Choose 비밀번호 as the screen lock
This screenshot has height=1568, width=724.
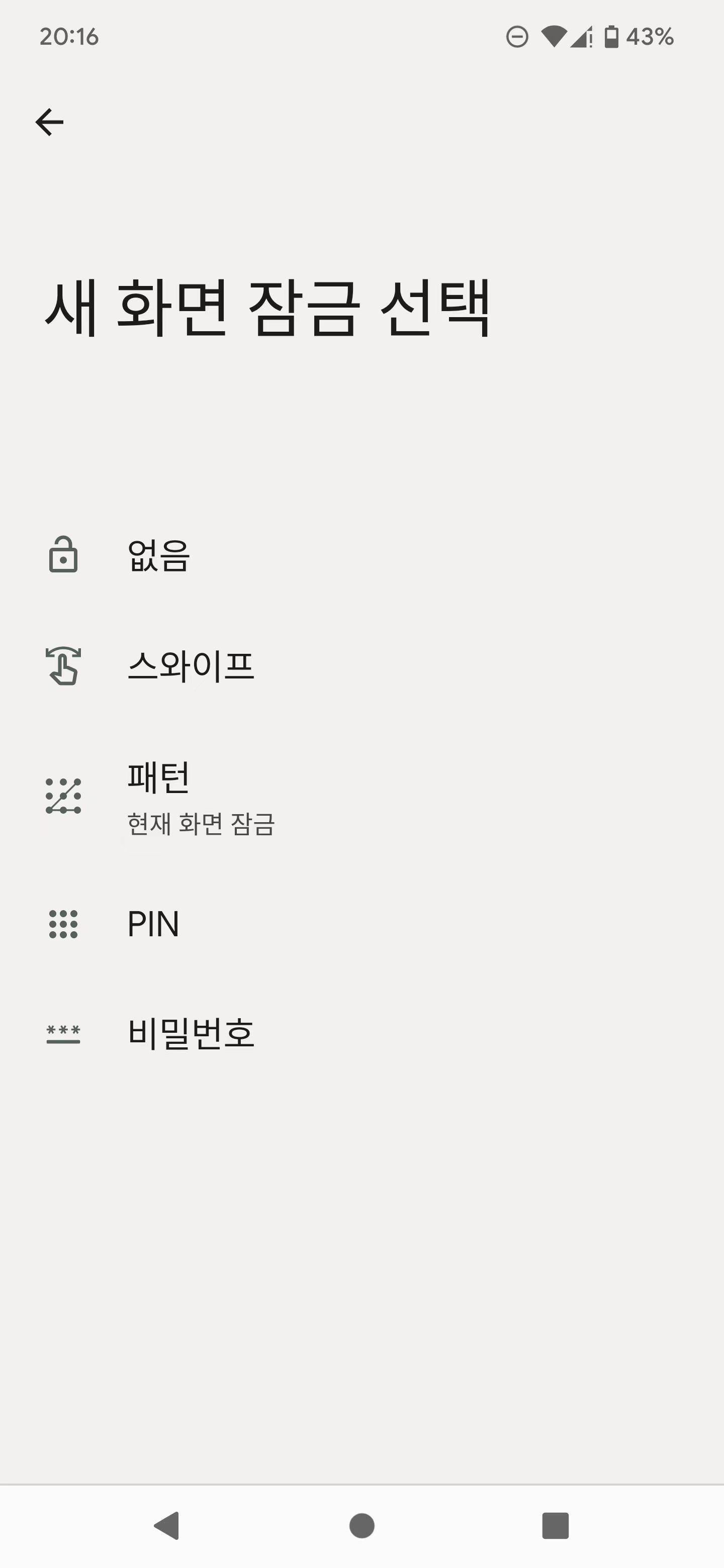tap(192, 1033)
